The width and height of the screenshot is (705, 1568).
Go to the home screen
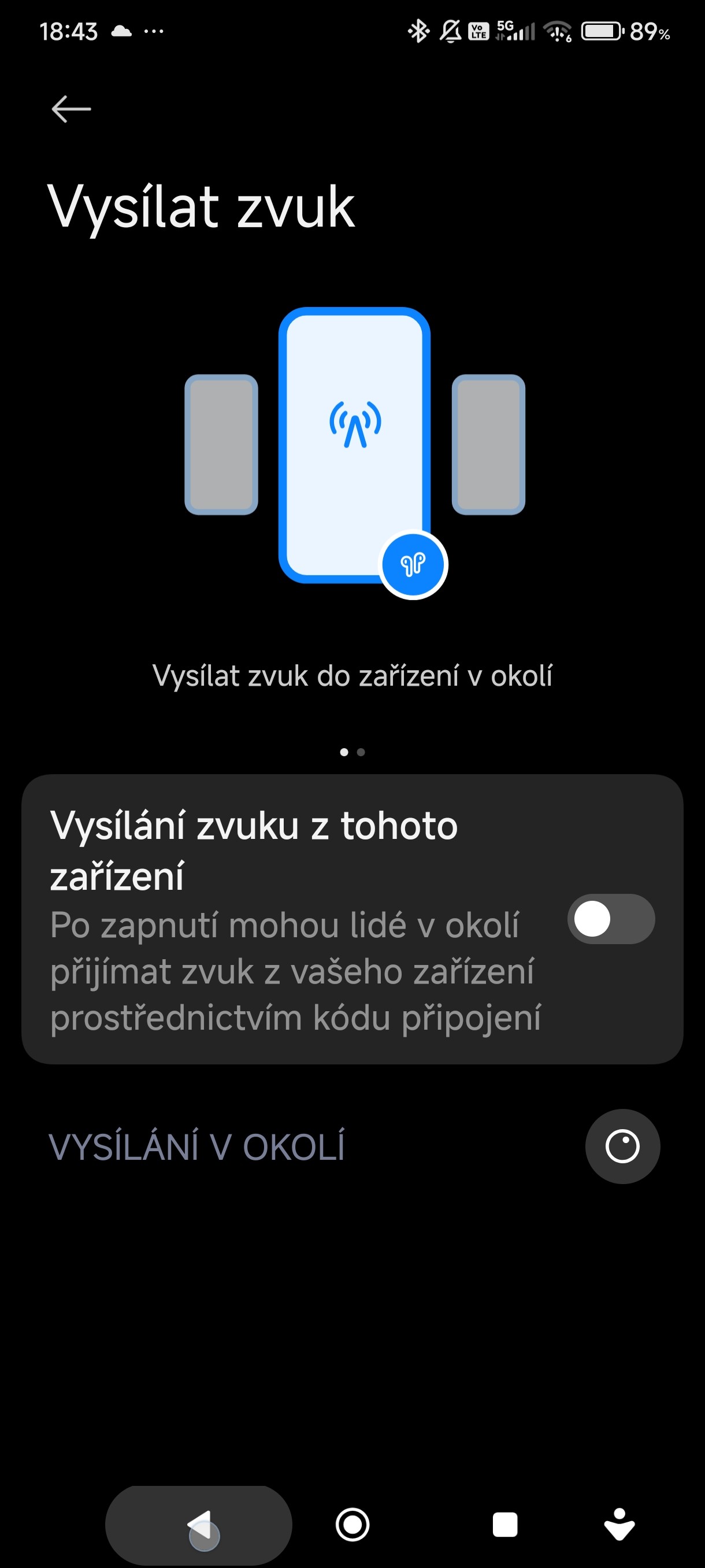[x=353, y=1525]
